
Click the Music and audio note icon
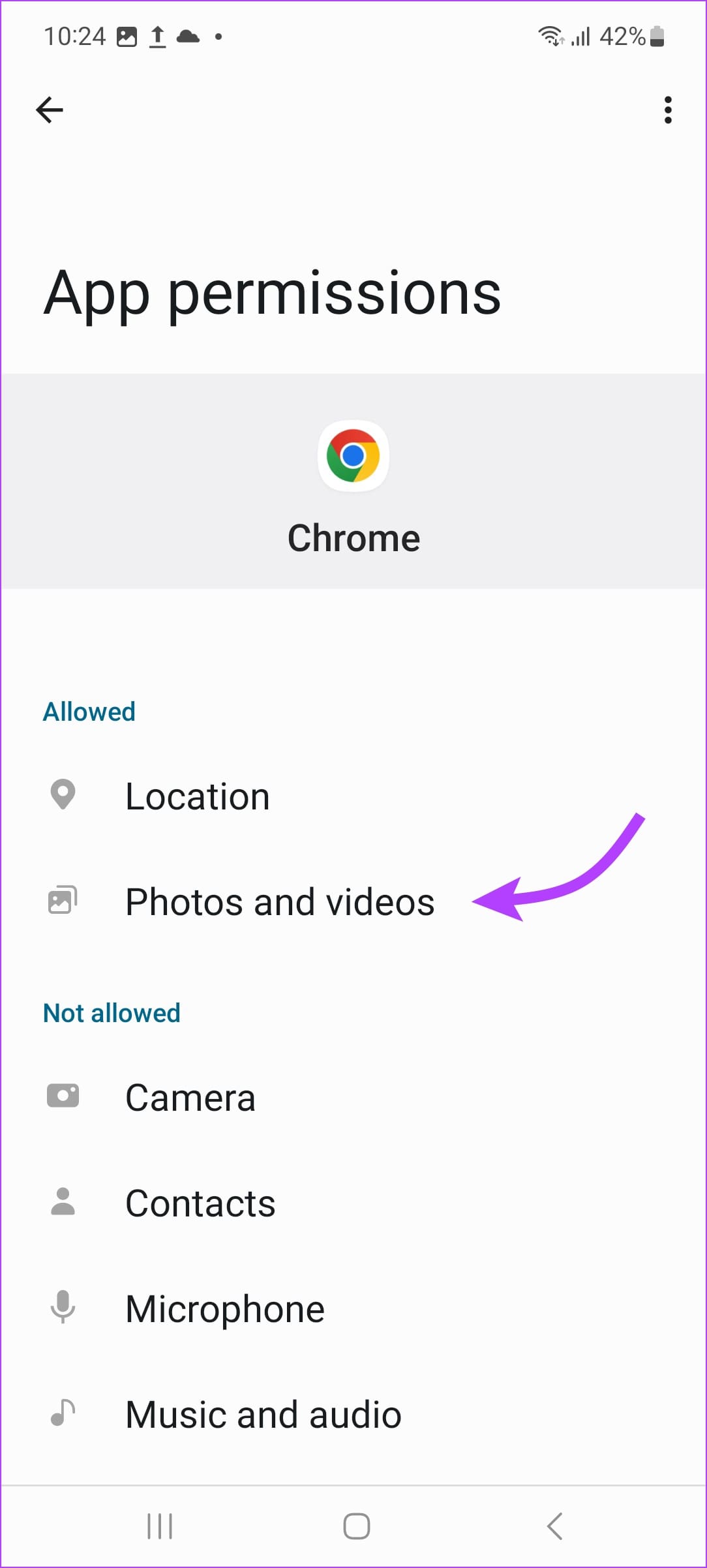tap(63, 1413)
